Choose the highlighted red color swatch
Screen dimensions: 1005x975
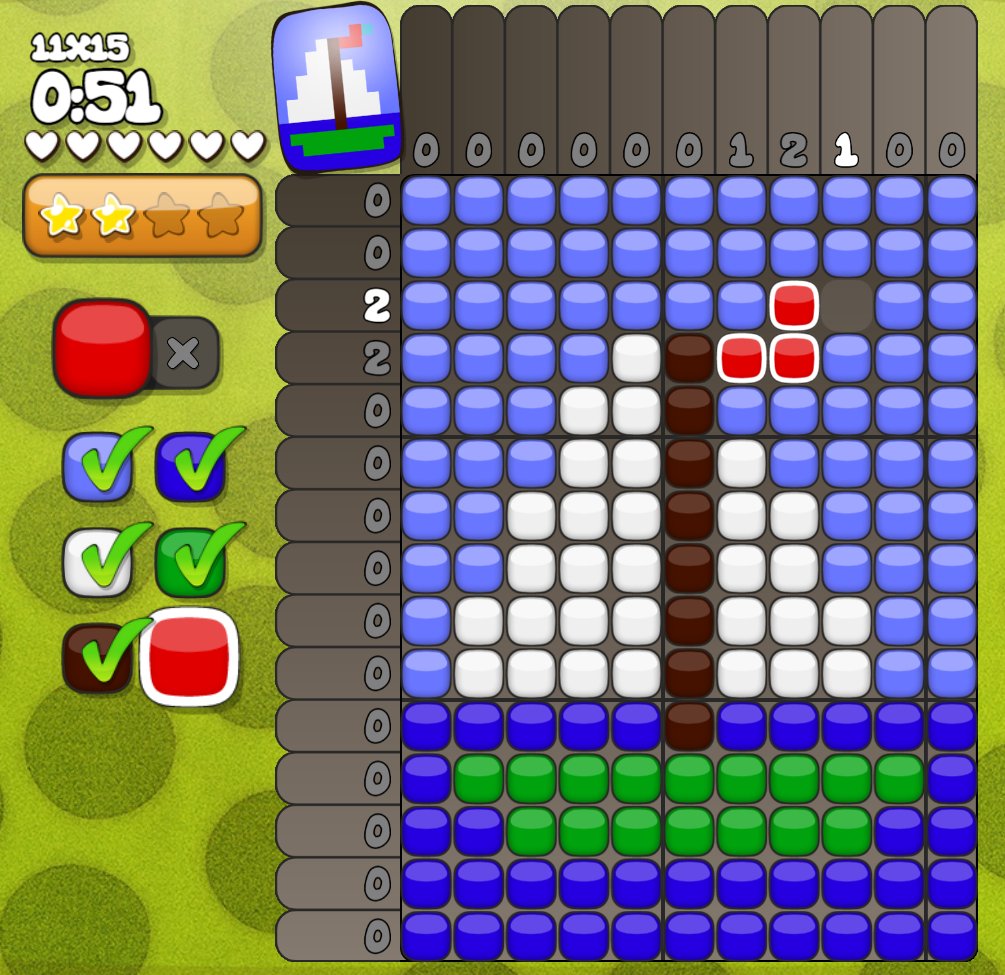pos(190,656)
